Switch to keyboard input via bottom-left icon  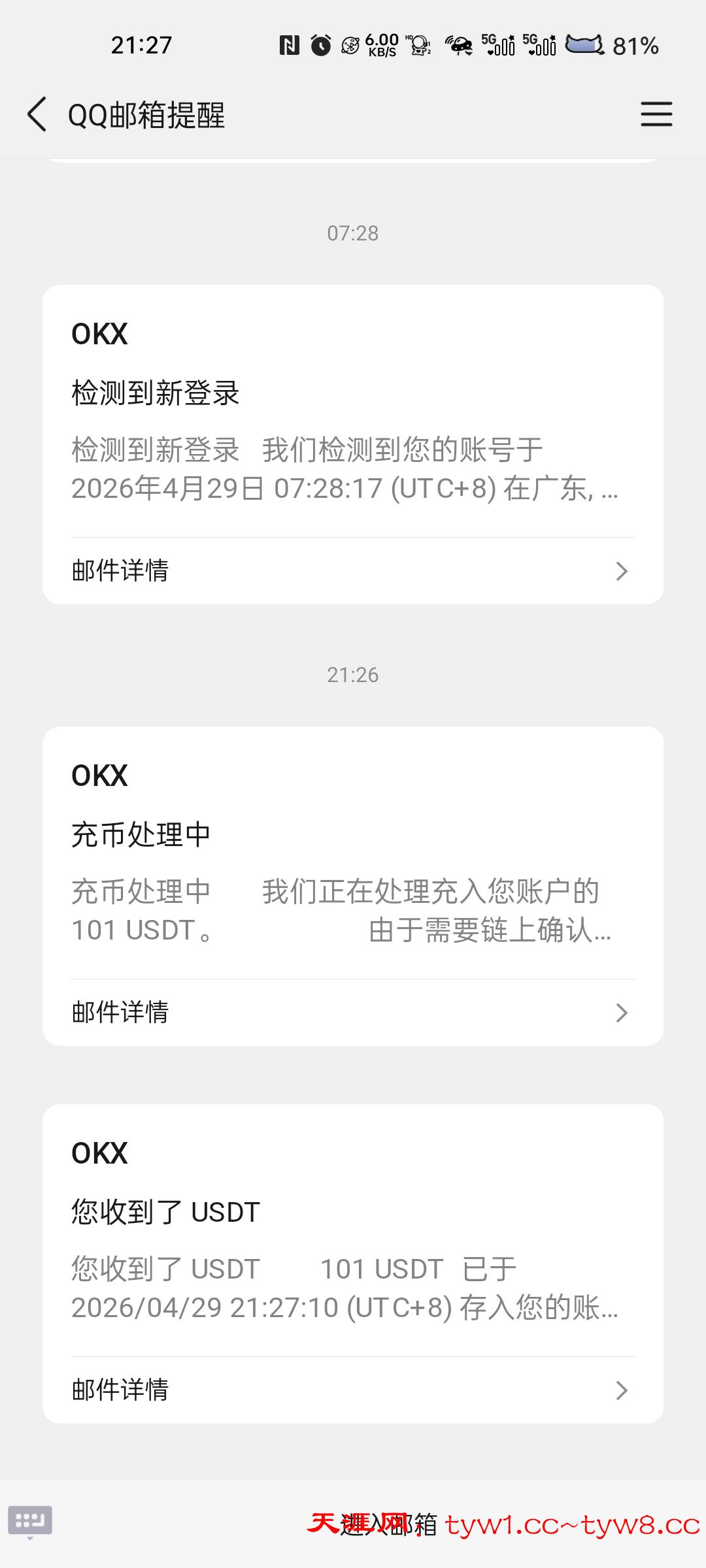30,1521
